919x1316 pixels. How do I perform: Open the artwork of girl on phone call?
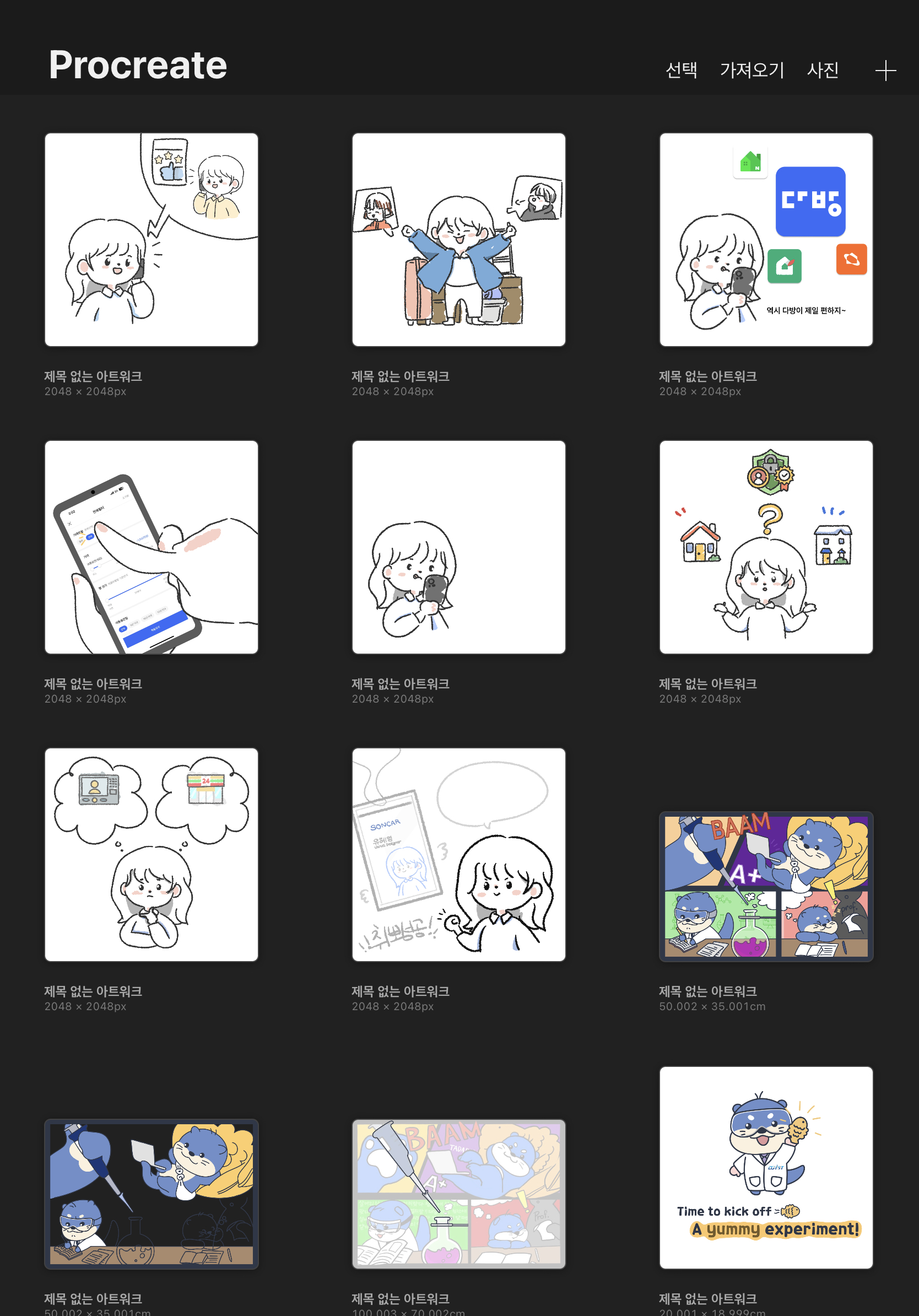point(152,240)
